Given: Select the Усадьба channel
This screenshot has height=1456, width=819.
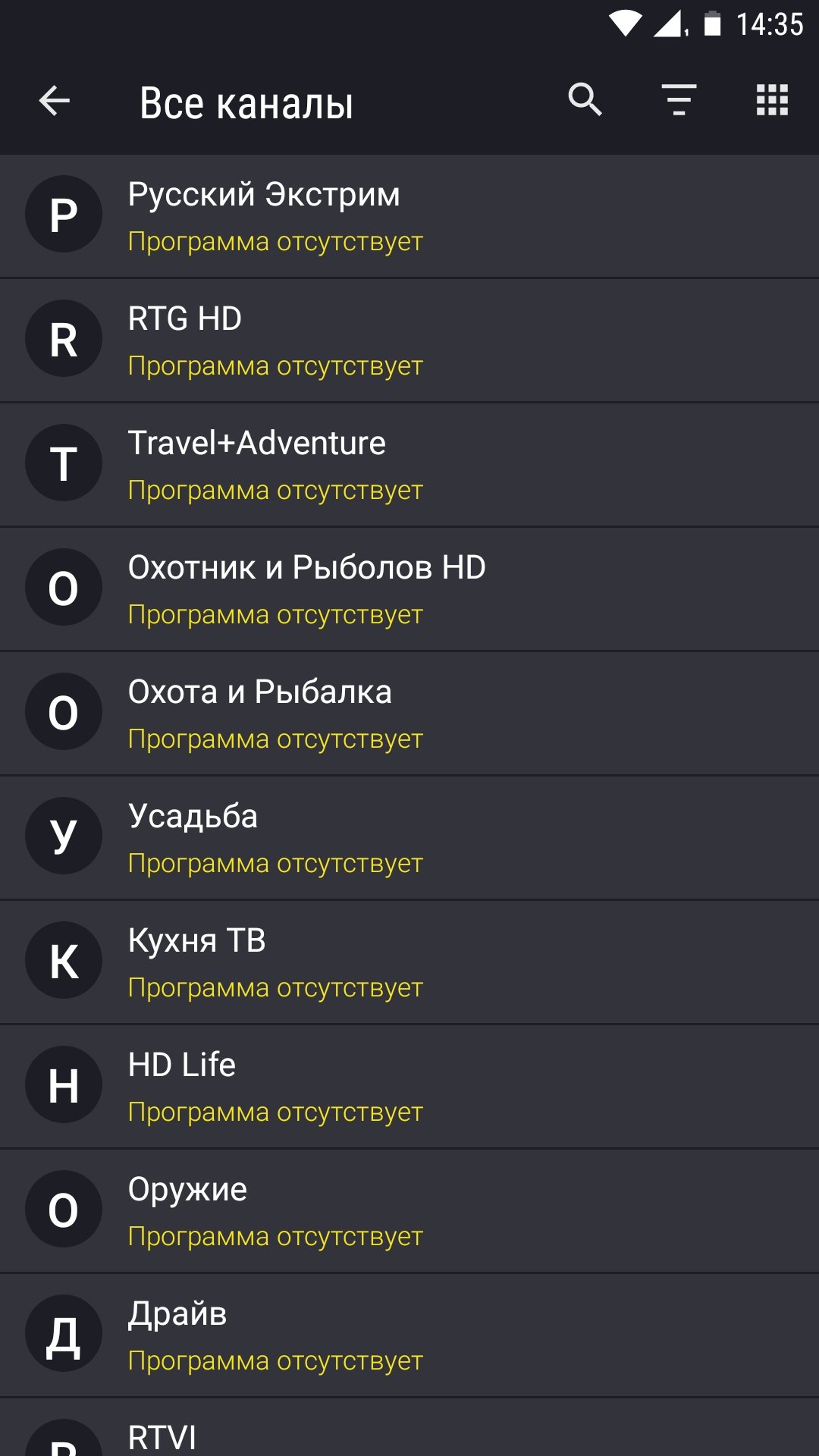Looking at the screenshot, I should [409, 838].
